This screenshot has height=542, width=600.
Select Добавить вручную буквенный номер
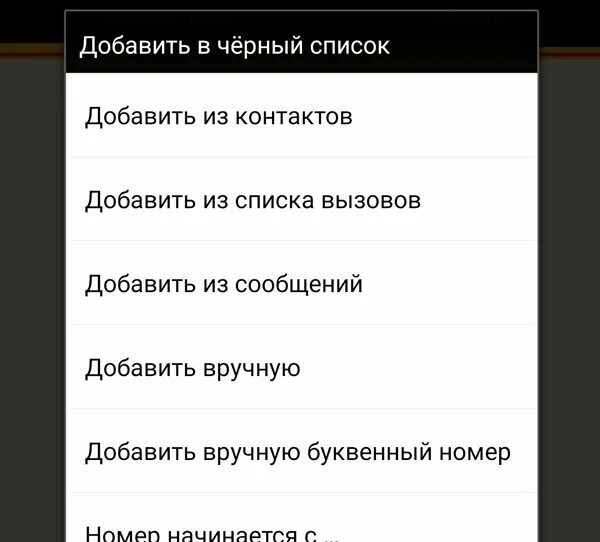coord(297,452)
